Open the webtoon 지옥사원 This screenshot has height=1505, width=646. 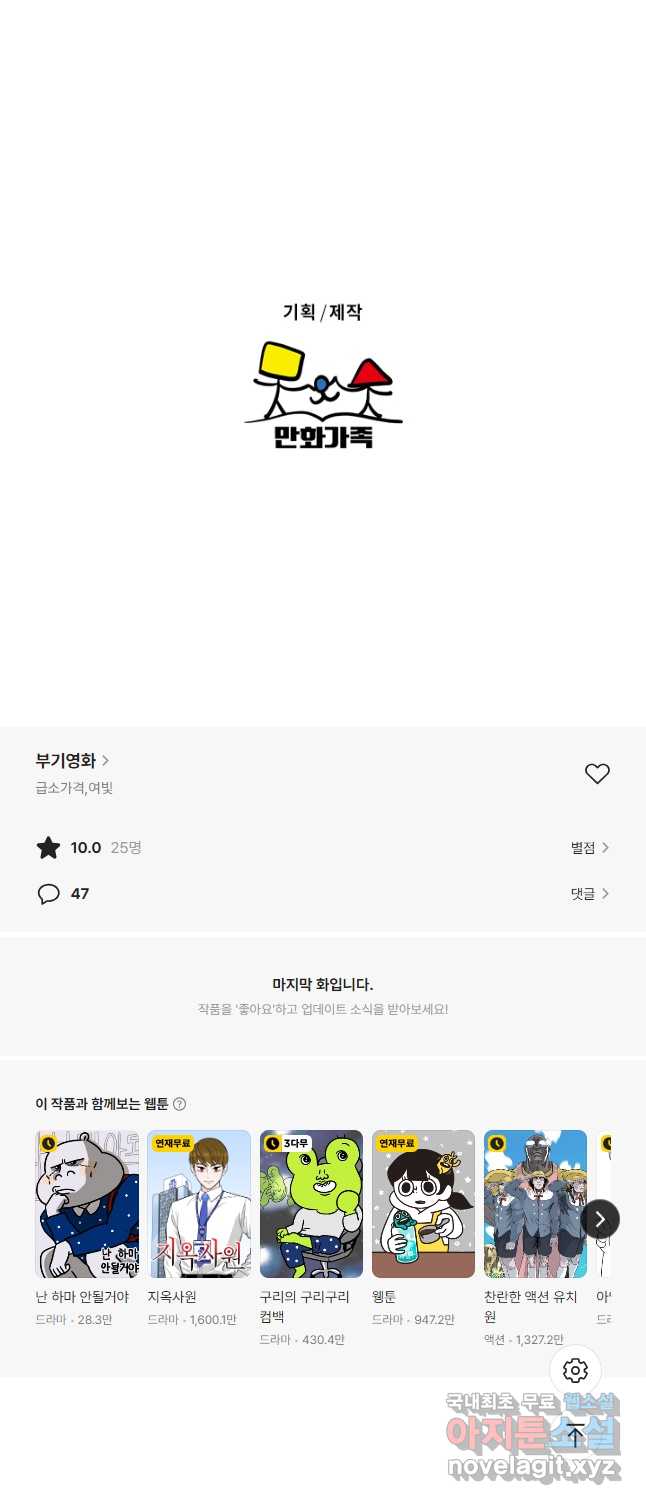199,1204
